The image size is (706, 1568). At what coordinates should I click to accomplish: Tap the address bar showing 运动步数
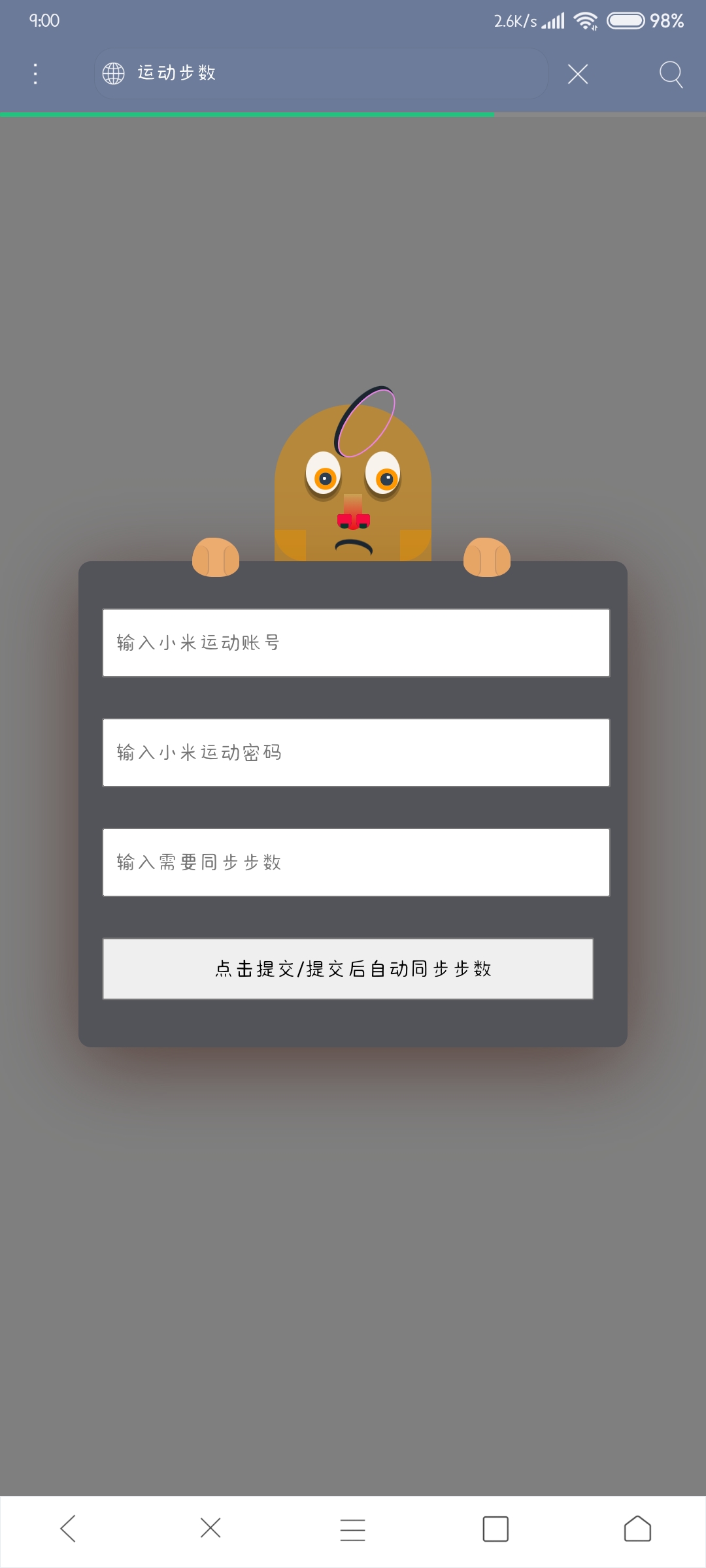(320, 73)
